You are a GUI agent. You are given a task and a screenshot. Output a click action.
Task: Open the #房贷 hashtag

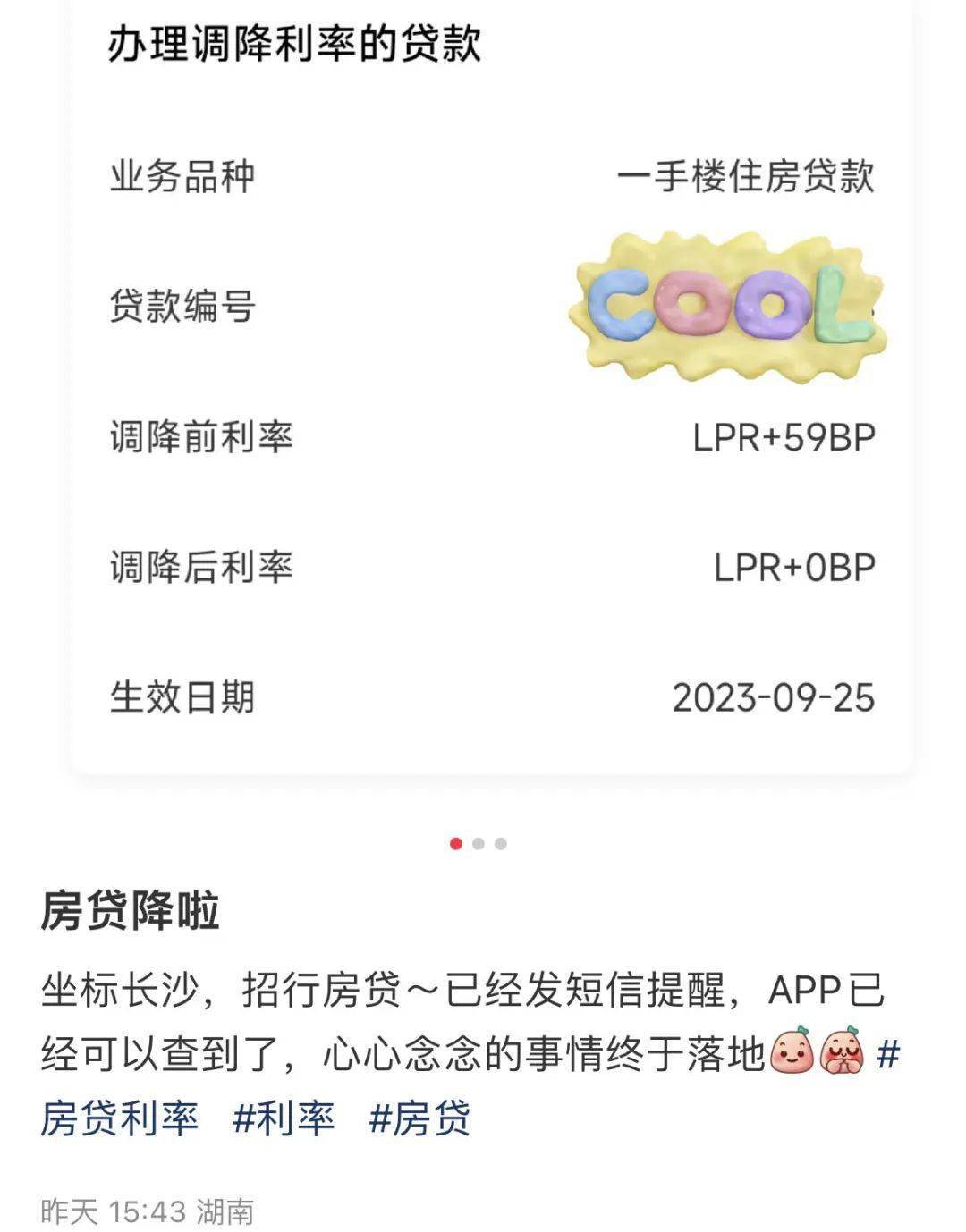coord(419,1118)
